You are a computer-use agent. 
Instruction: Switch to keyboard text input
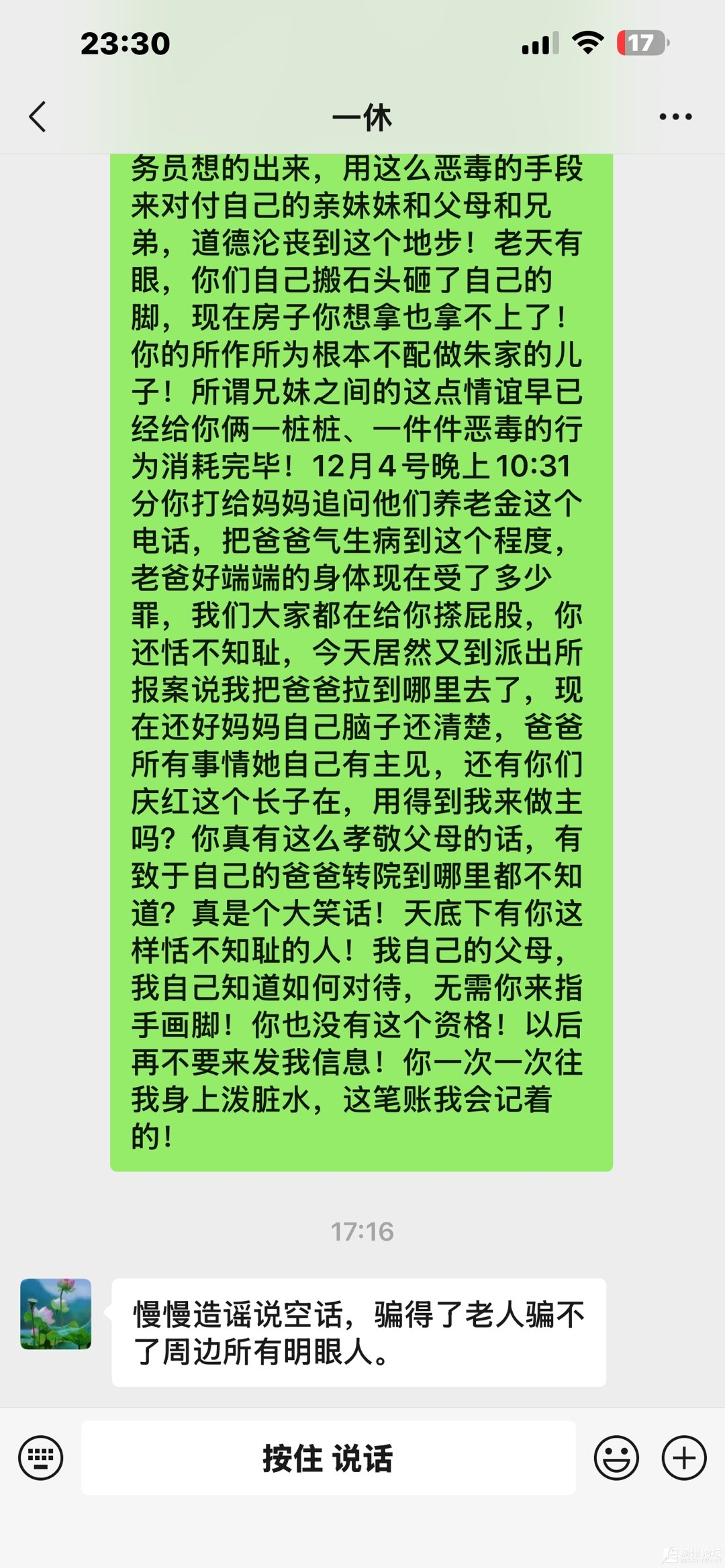click(x=41, y=1457)
